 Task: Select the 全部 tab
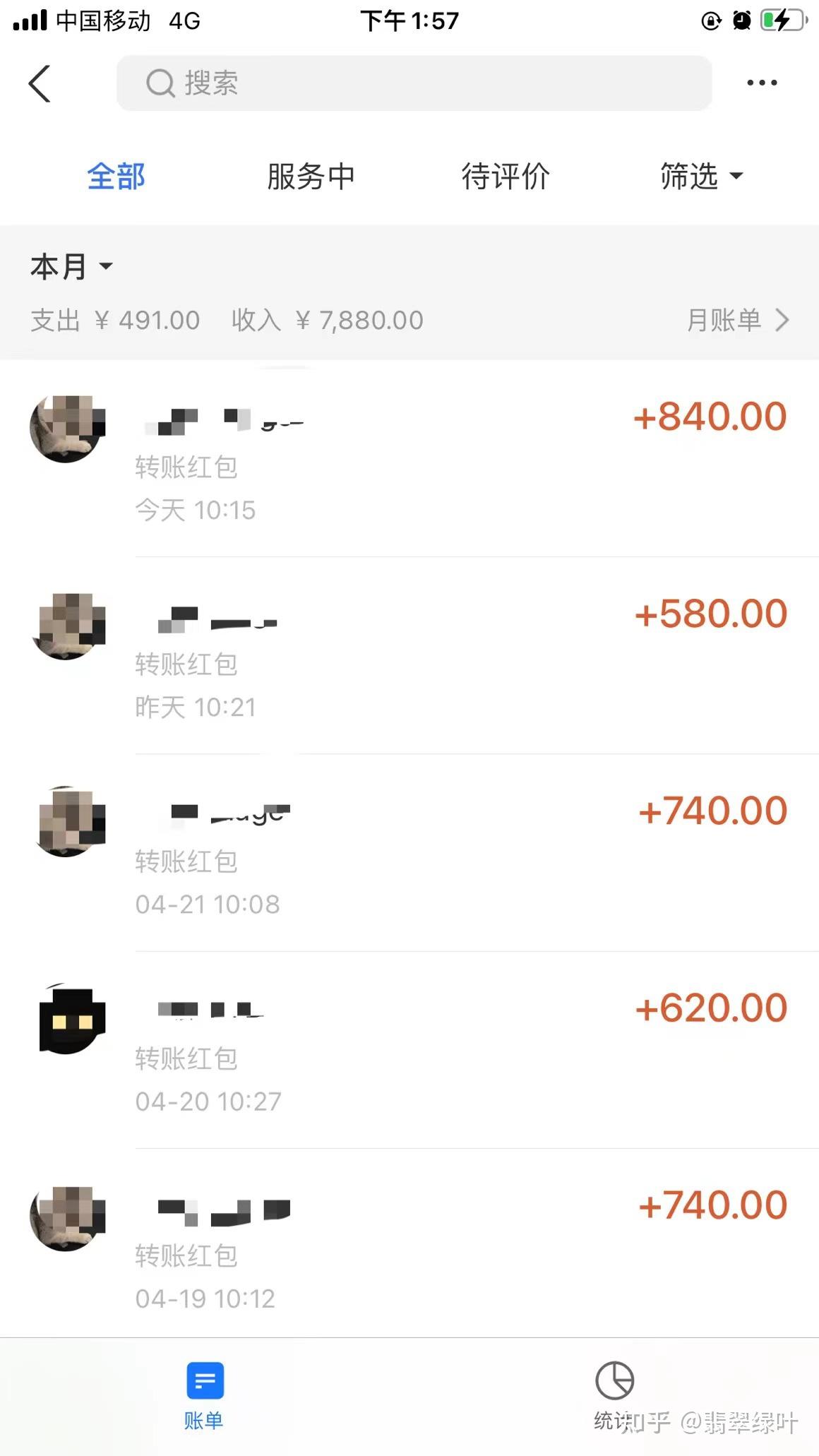[x=116, y=177]
